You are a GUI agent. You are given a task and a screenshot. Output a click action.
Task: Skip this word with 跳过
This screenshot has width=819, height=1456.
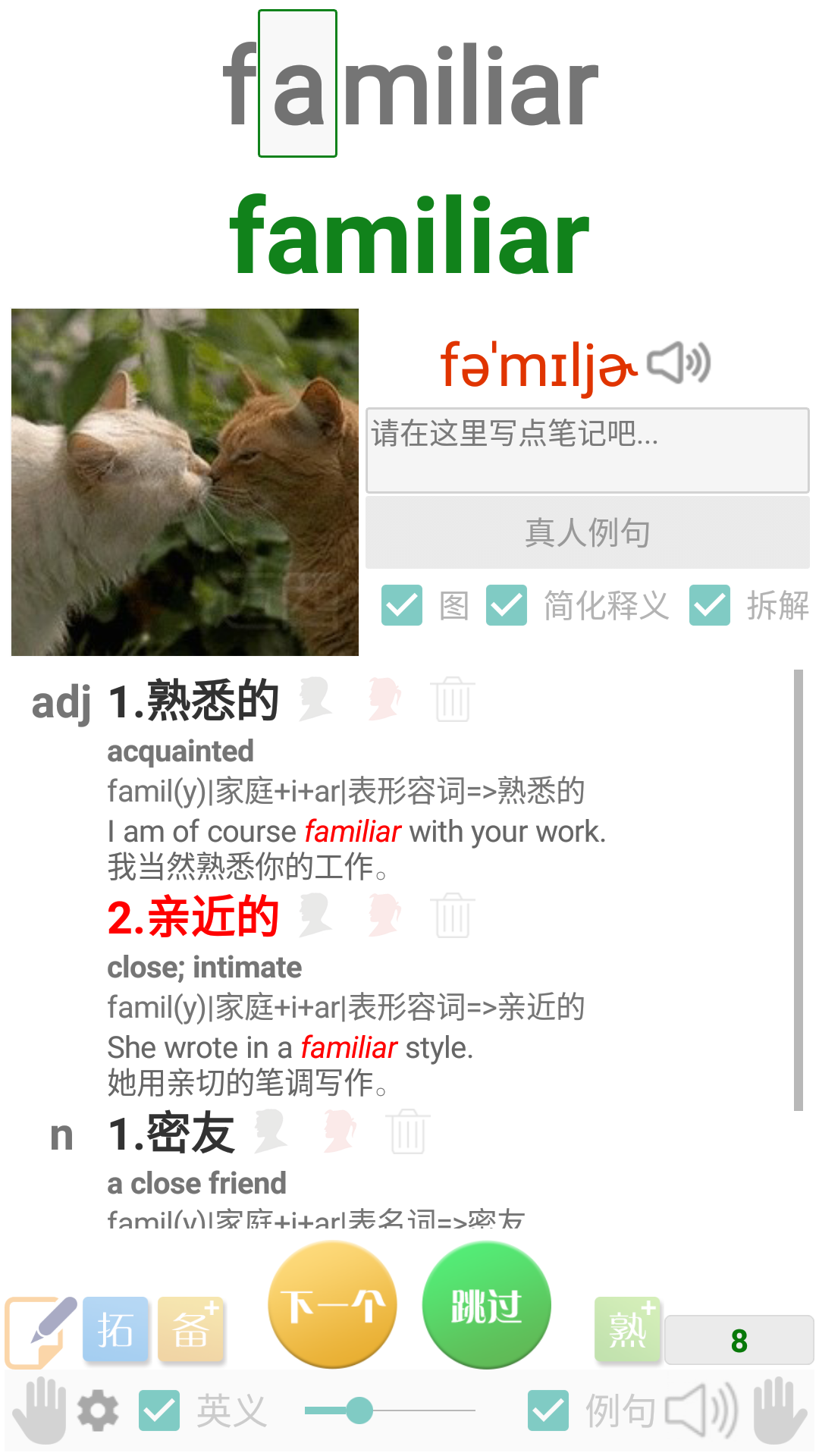coord(486,1305)
